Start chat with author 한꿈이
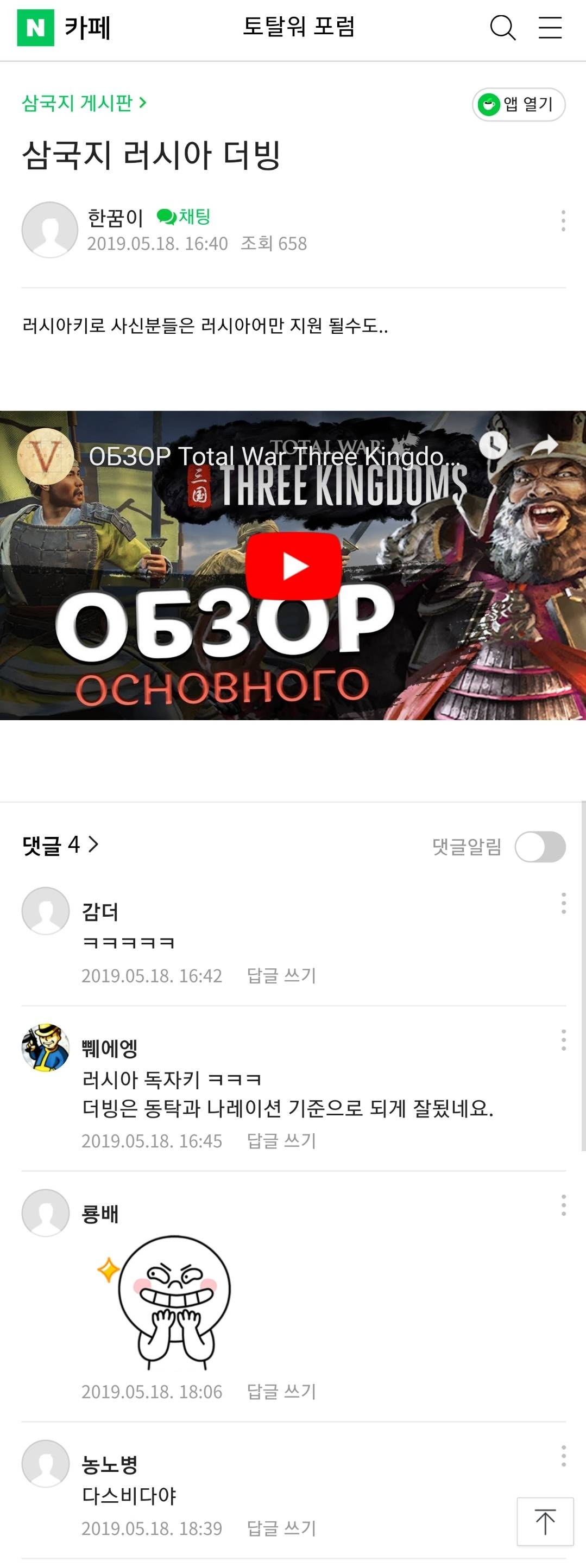 184,217
